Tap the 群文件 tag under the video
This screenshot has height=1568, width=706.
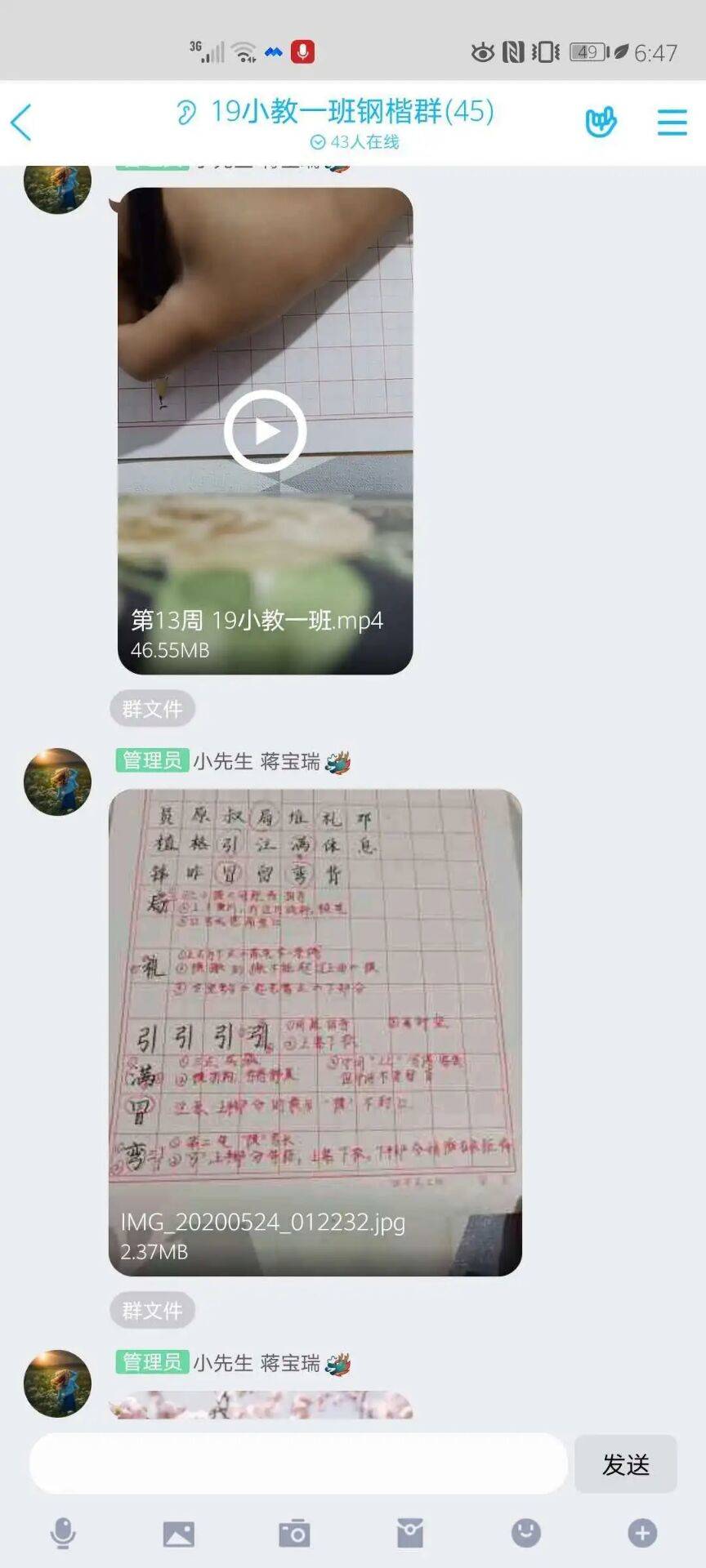click(x=152, y=709)
